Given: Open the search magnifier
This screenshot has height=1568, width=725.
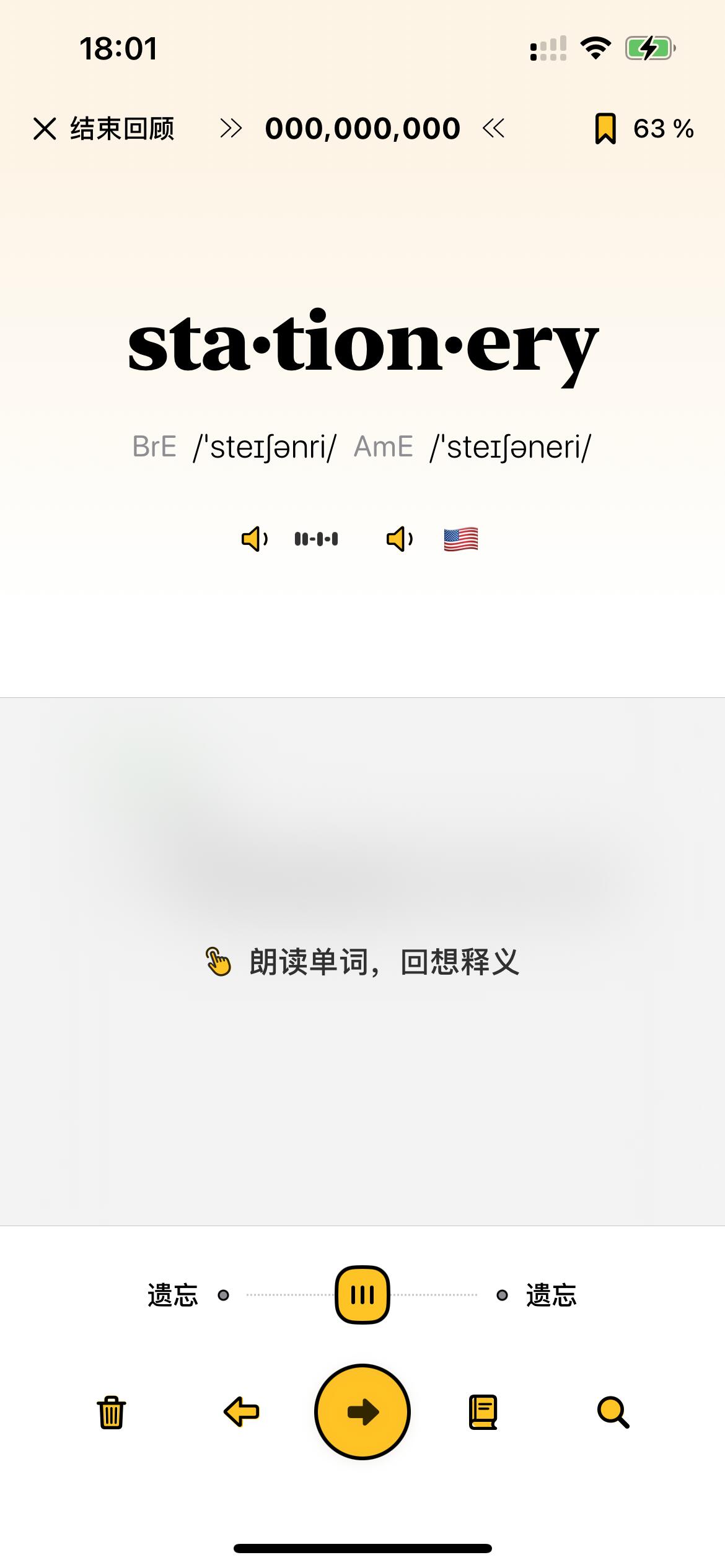Looking at the screenshot, I should click(x=613, y=1412).
